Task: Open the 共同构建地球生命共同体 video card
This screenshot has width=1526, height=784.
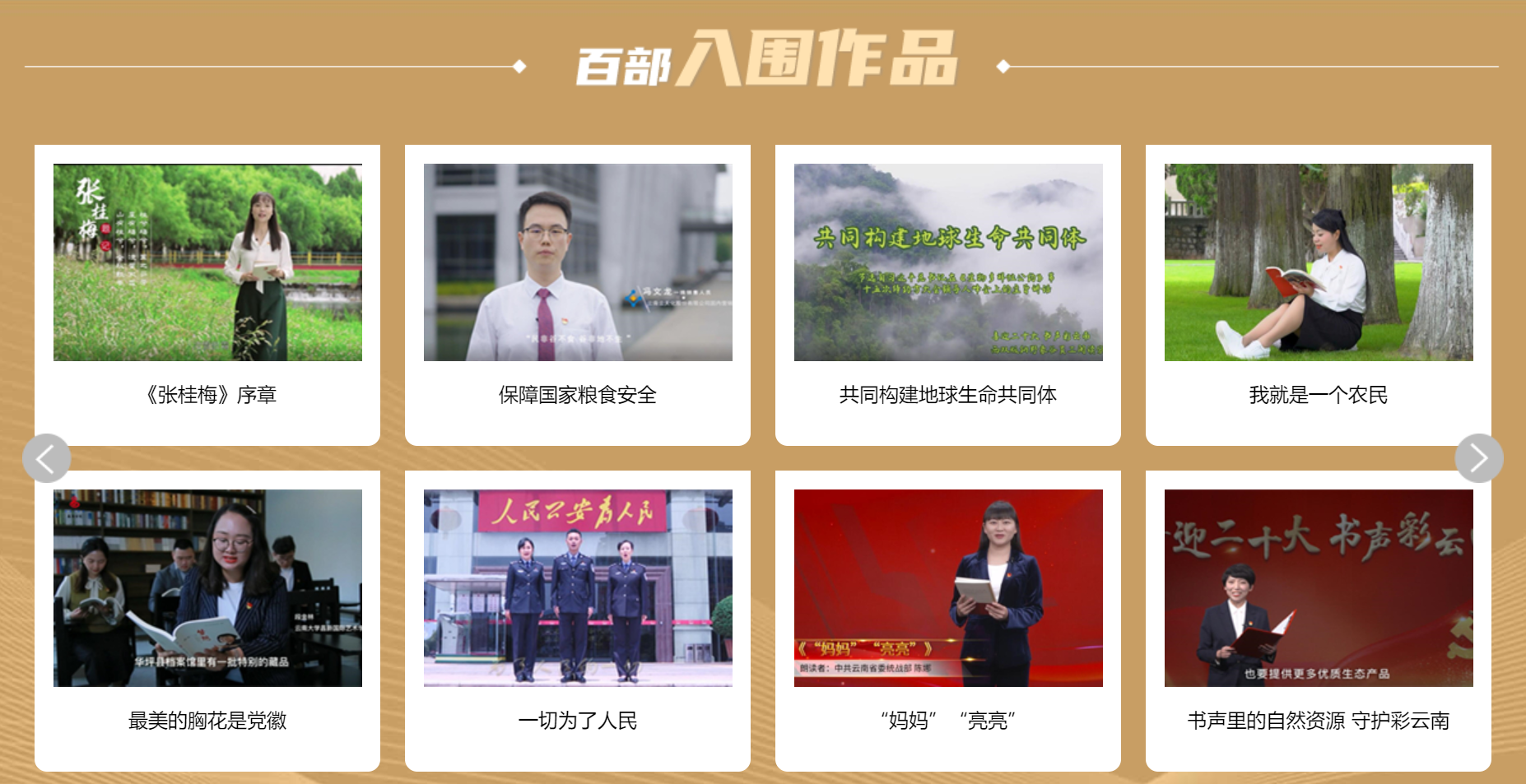Action: click(x=948, y=263)
